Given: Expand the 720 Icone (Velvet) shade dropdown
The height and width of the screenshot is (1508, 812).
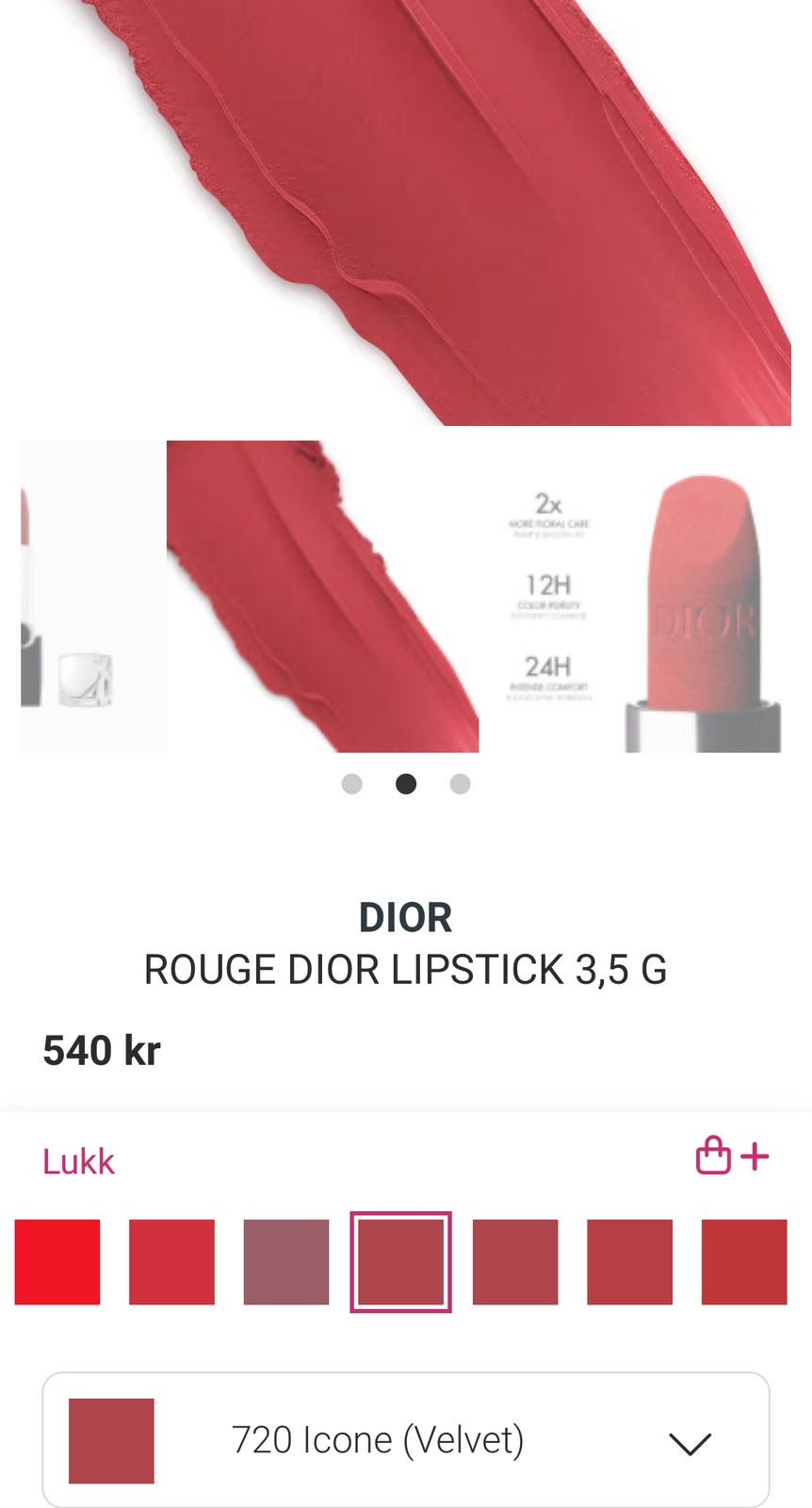Looking at the screenshot, I should (x=689, y=1441).
